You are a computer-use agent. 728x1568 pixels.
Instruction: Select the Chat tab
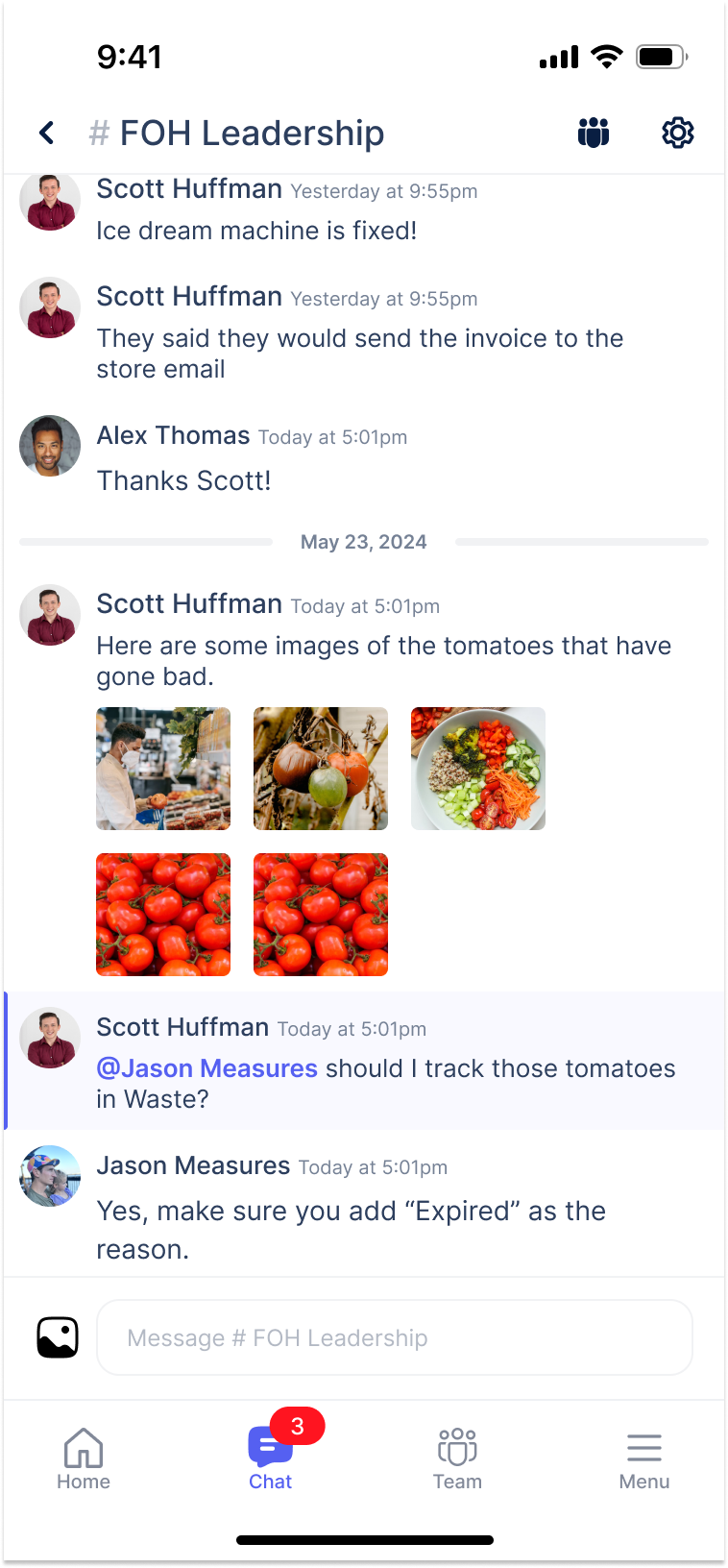coord(270,1456)
